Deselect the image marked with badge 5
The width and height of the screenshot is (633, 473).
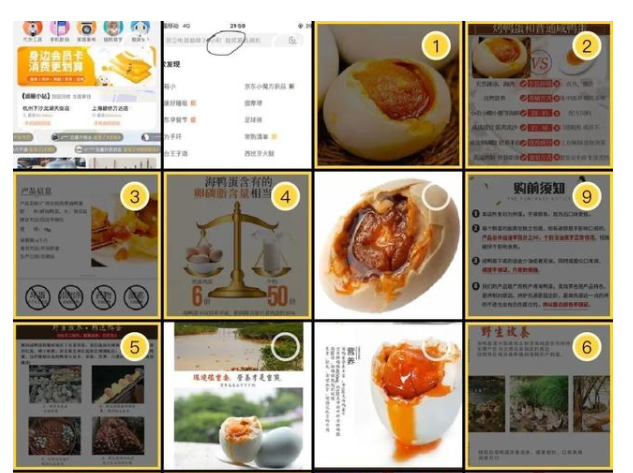[133, 345]
